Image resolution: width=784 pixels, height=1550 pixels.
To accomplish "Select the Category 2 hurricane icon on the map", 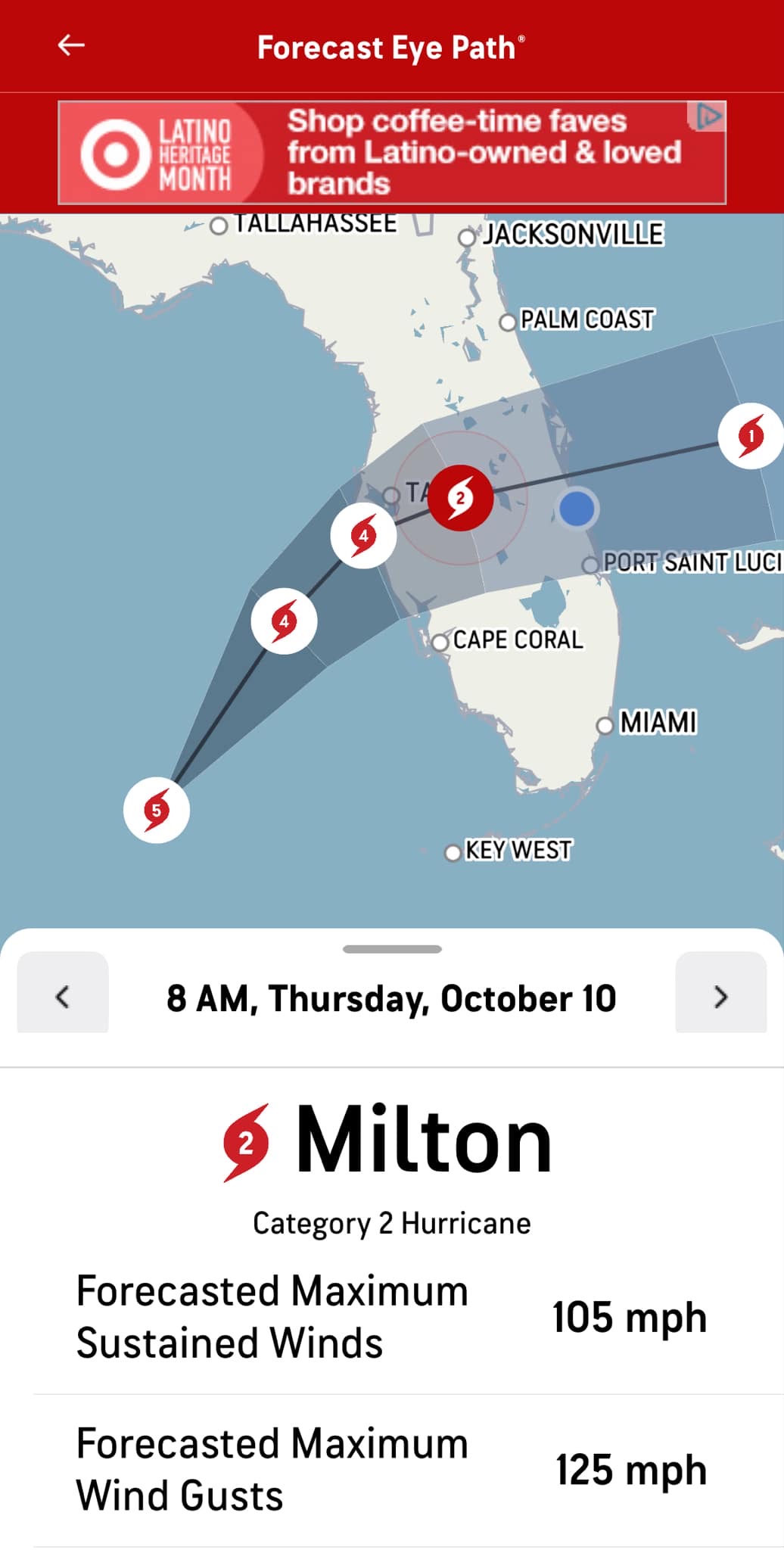I will pos(461,499).
